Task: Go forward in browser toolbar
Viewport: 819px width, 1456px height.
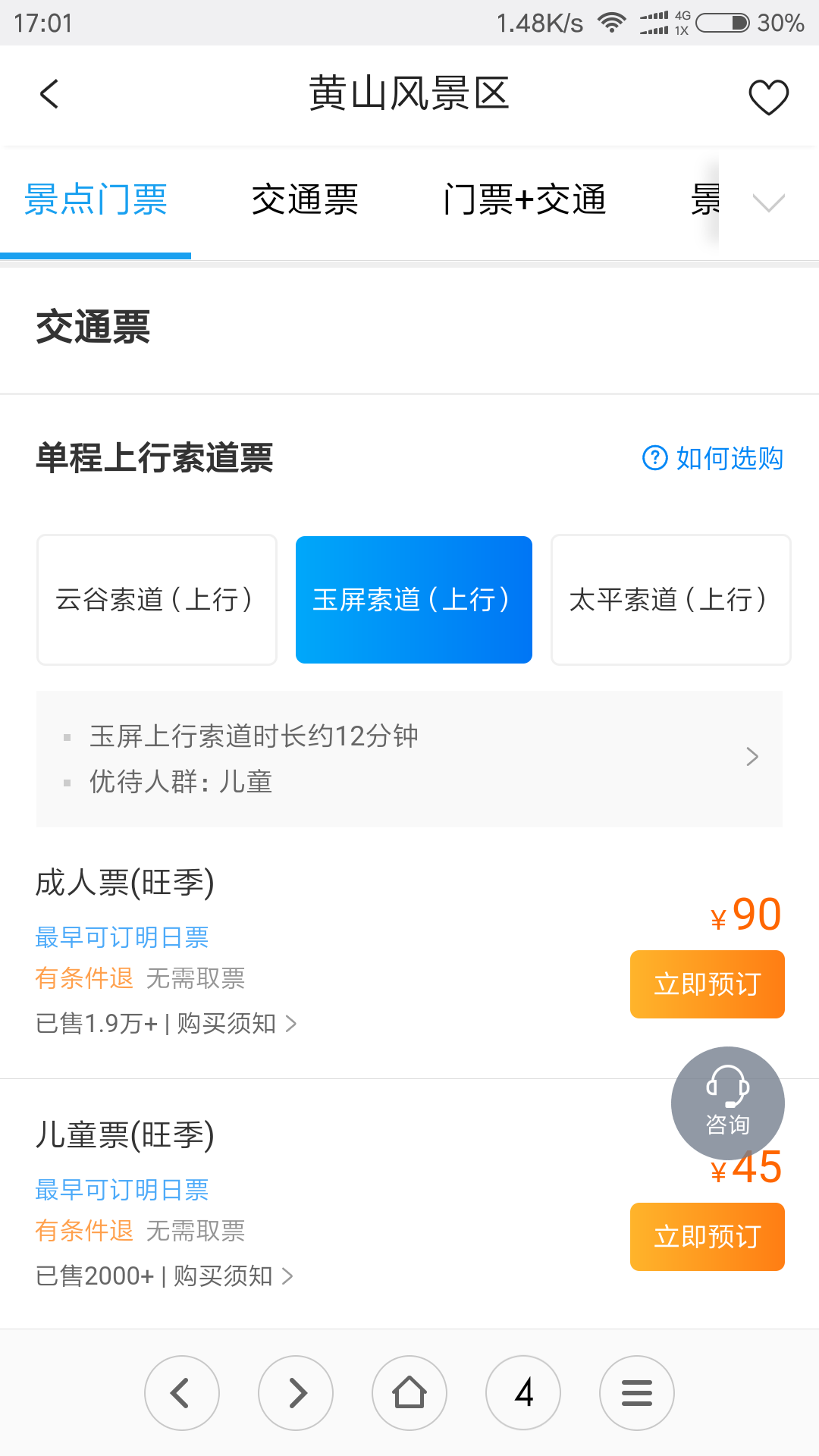Action: point(296,1393)
